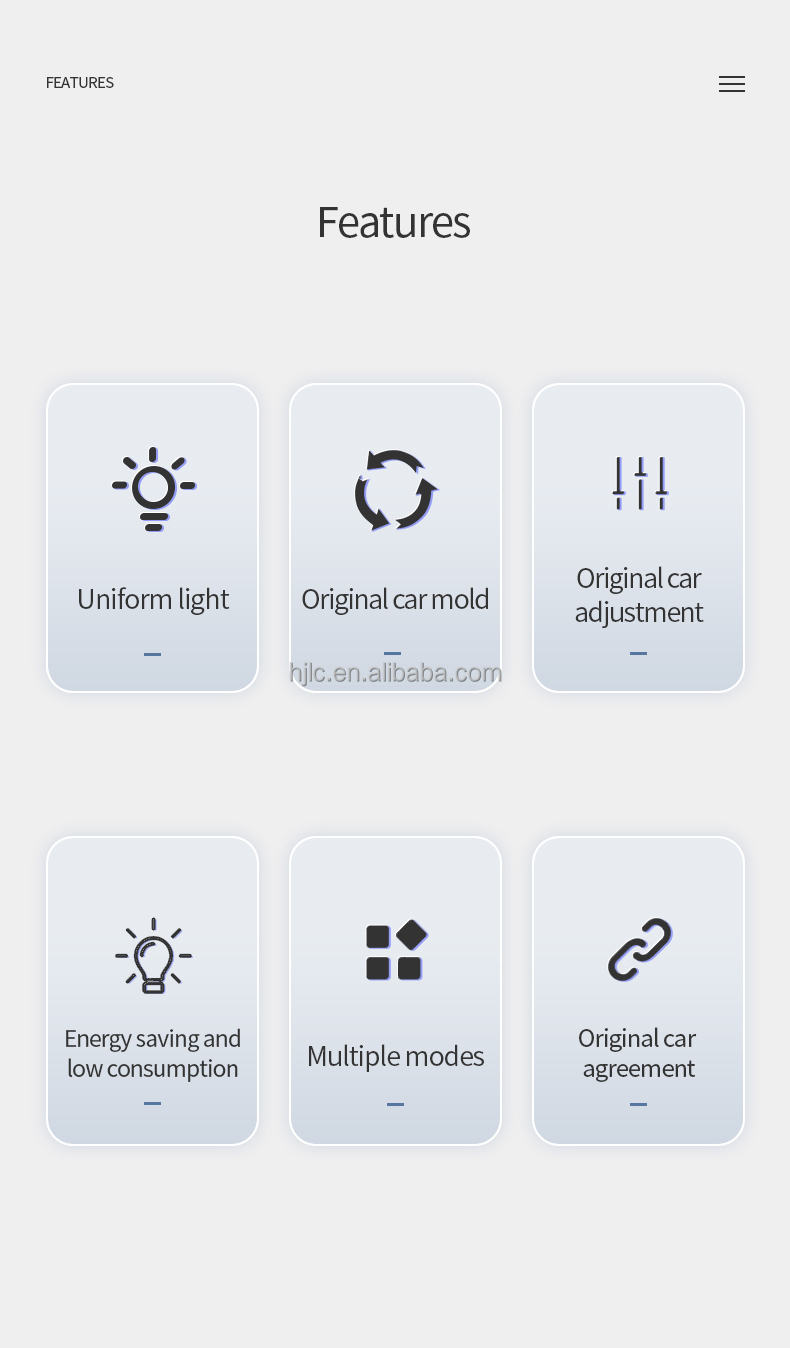This screenshot has height=1348, width=790.
Task: Click the Original car mold recycle arrows icon
Action: coord(395,489)
